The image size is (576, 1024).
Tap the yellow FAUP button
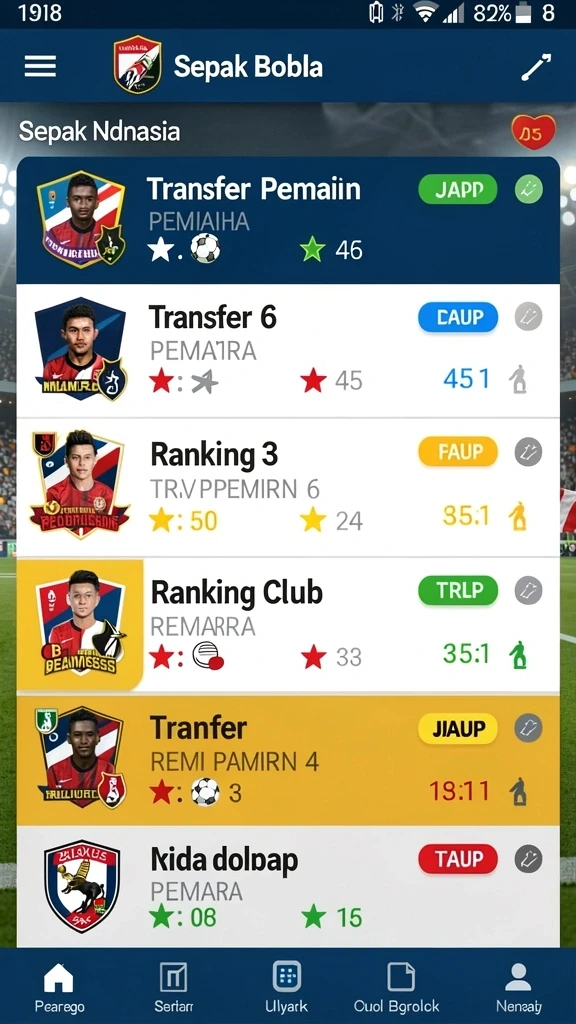(x=458, y=451)
